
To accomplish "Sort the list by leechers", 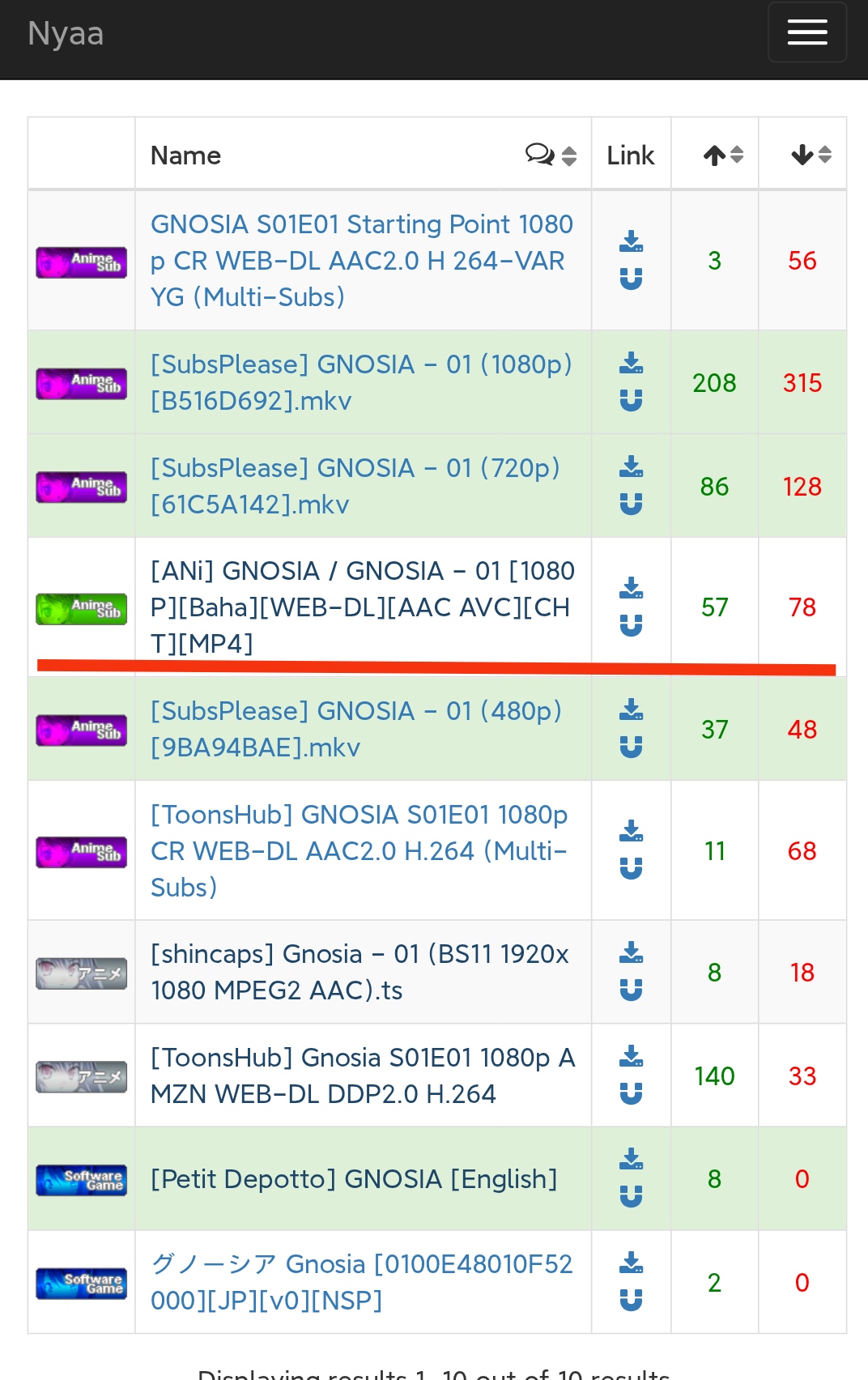I will (x=811, y=155).
